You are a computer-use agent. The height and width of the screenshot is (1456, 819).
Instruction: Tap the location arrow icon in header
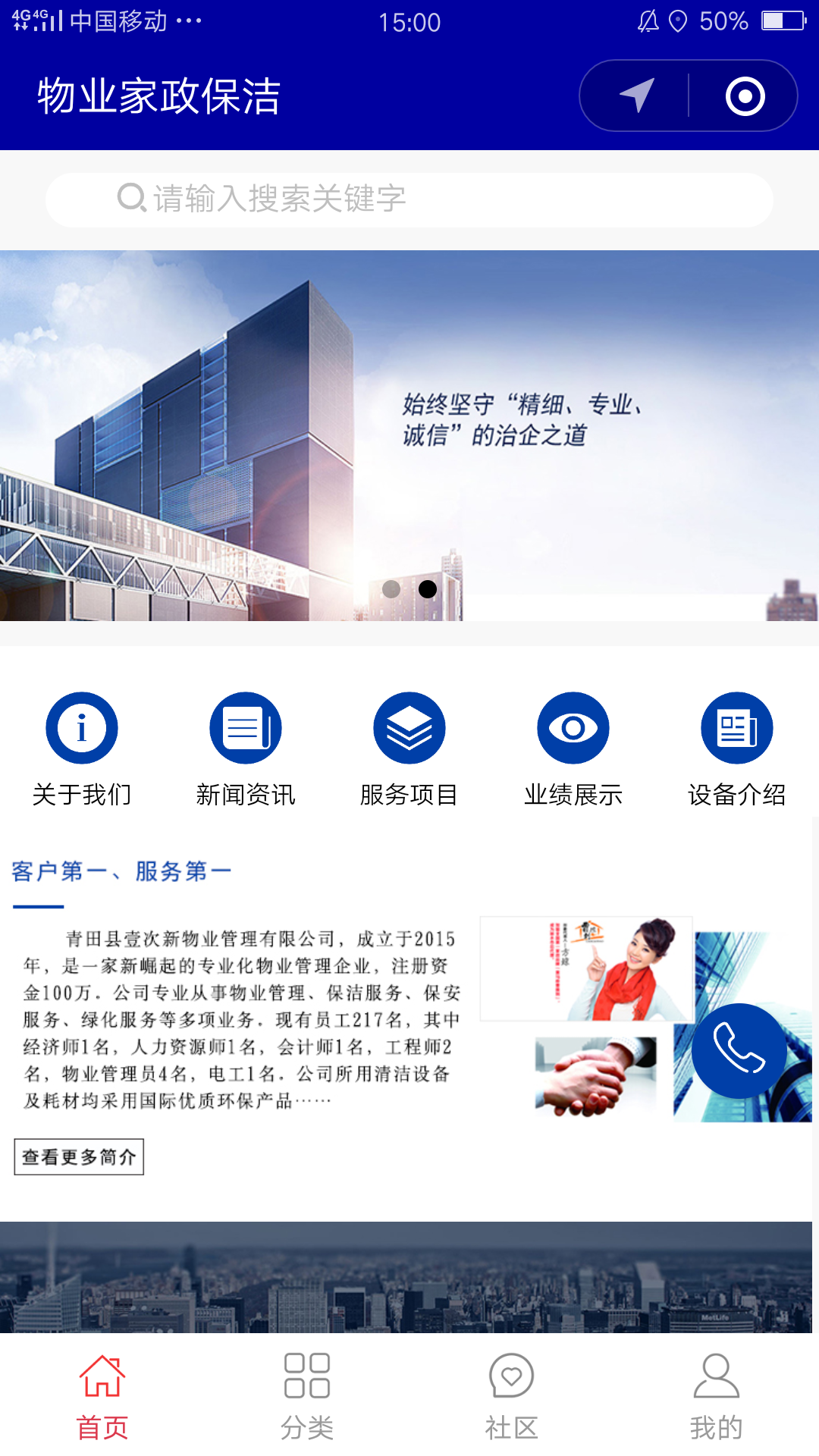[x=637, y=96]
